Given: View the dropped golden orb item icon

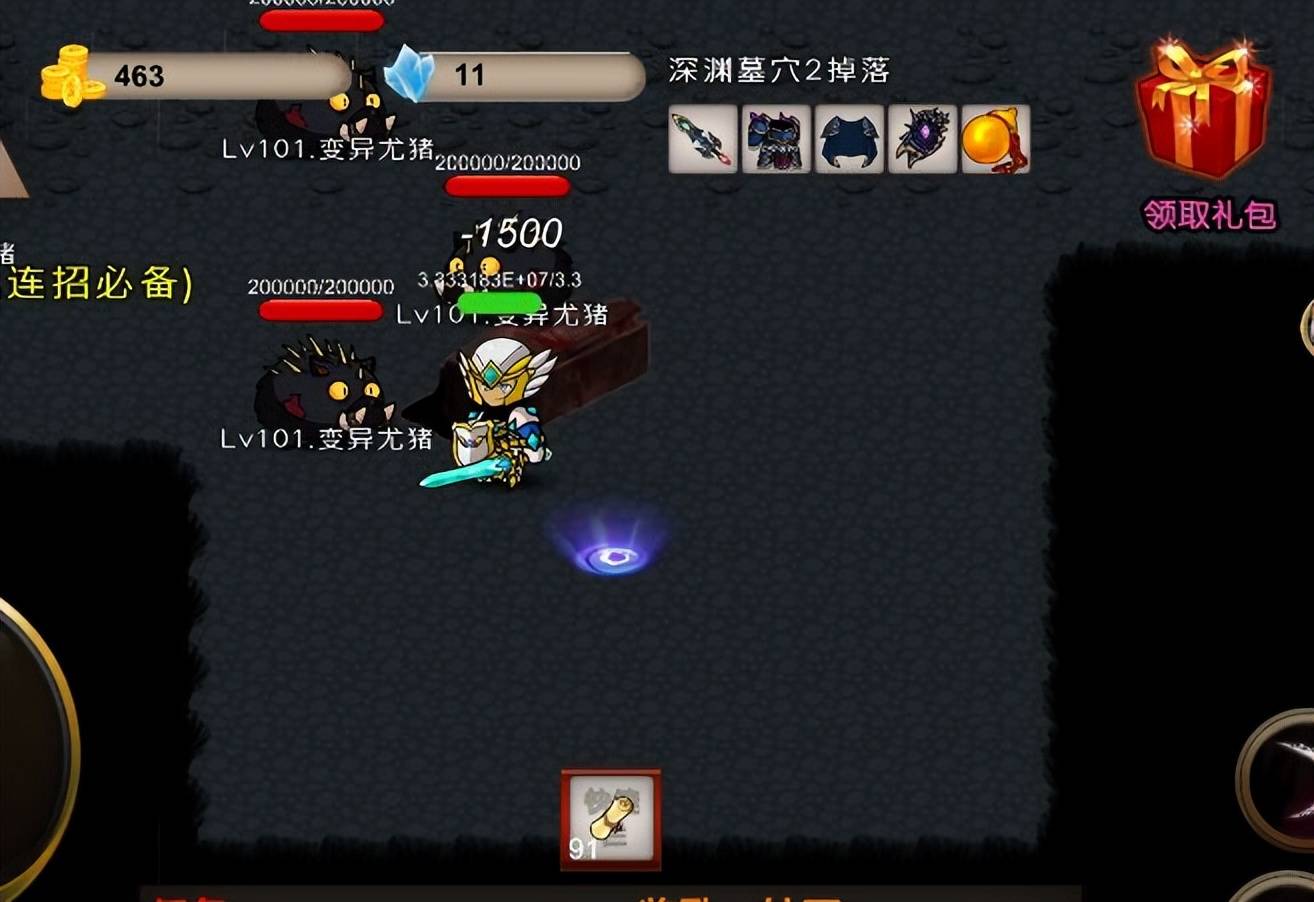Looking at the screenshot, I should pos(995,140).
